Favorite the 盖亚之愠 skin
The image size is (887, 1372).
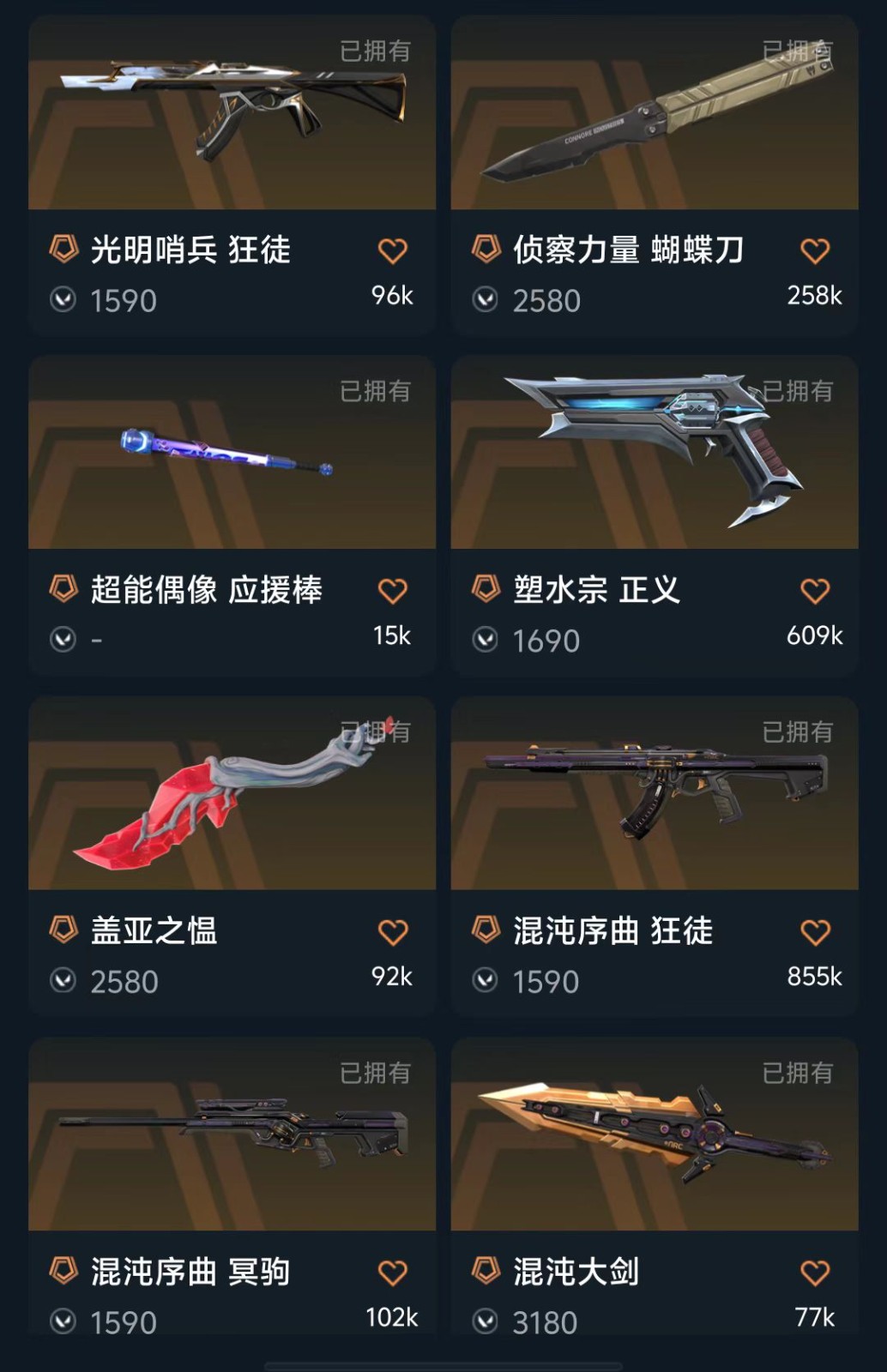[393, 932]
